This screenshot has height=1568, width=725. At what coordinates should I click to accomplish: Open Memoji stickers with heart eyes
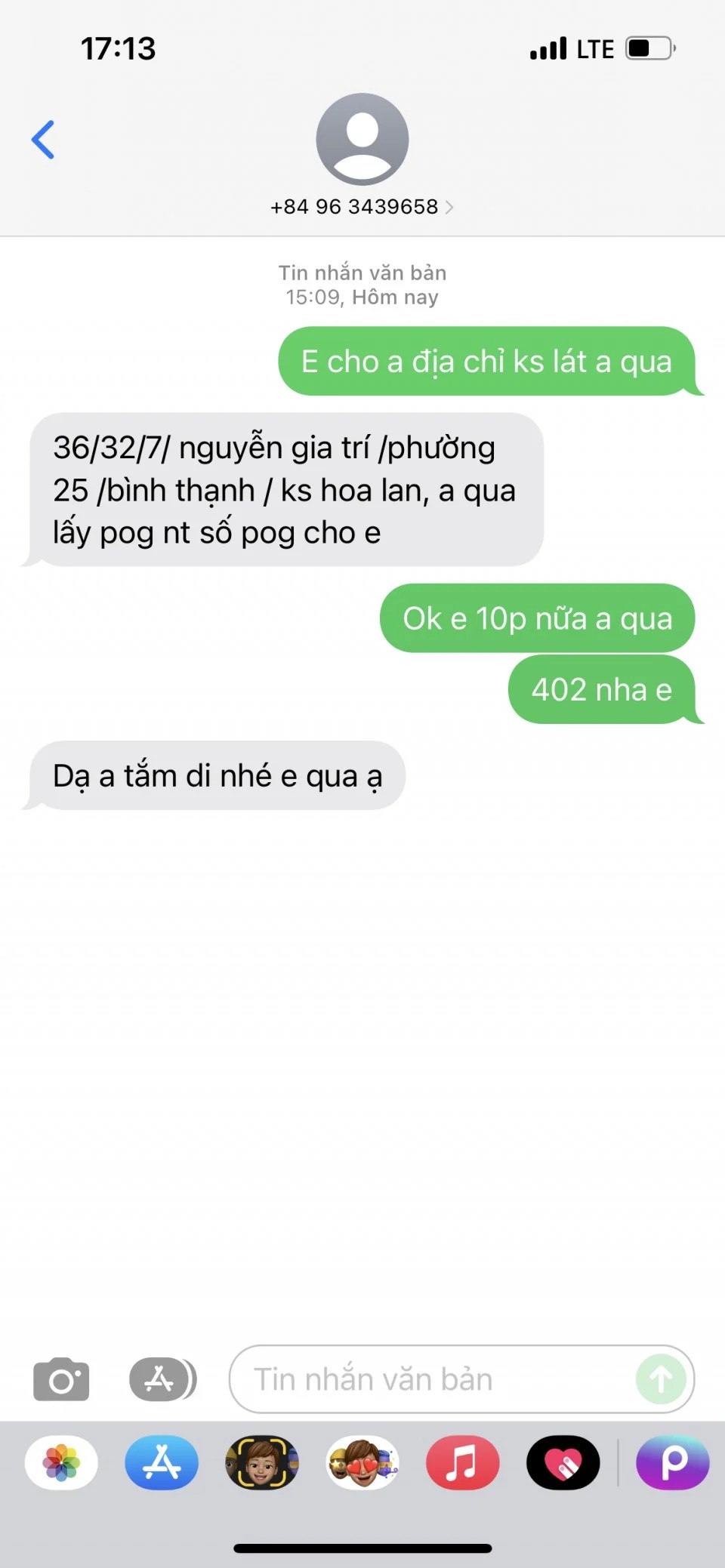tap(362, 1462)
